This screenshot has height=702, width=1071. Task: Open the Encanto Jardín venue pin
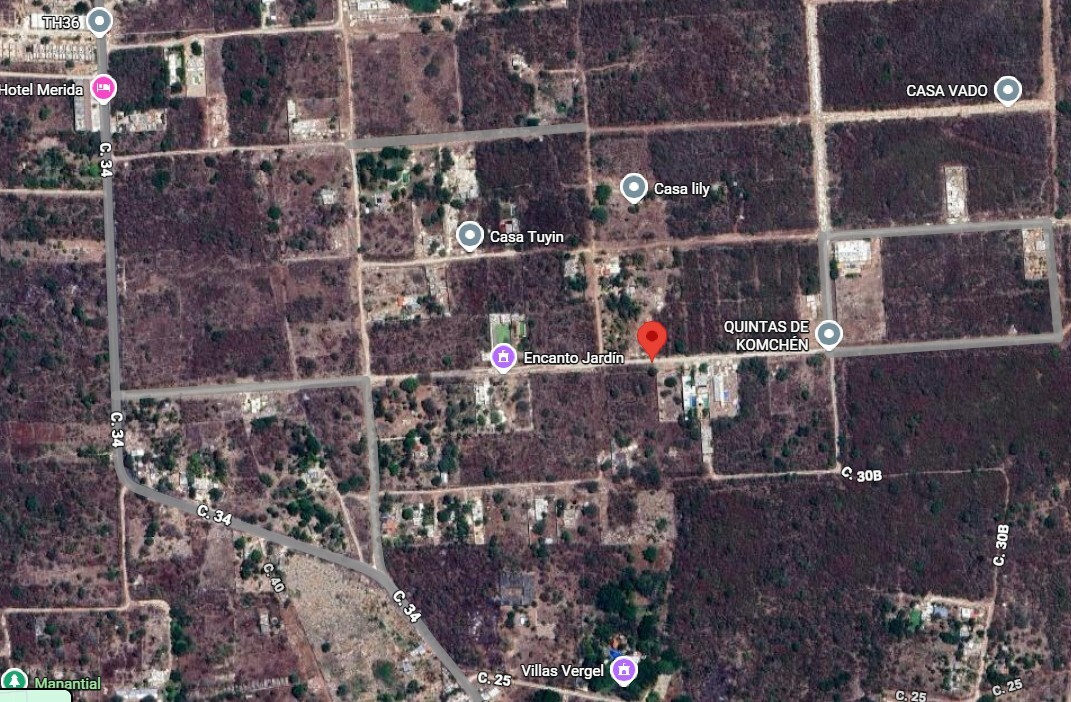(504, 356)
